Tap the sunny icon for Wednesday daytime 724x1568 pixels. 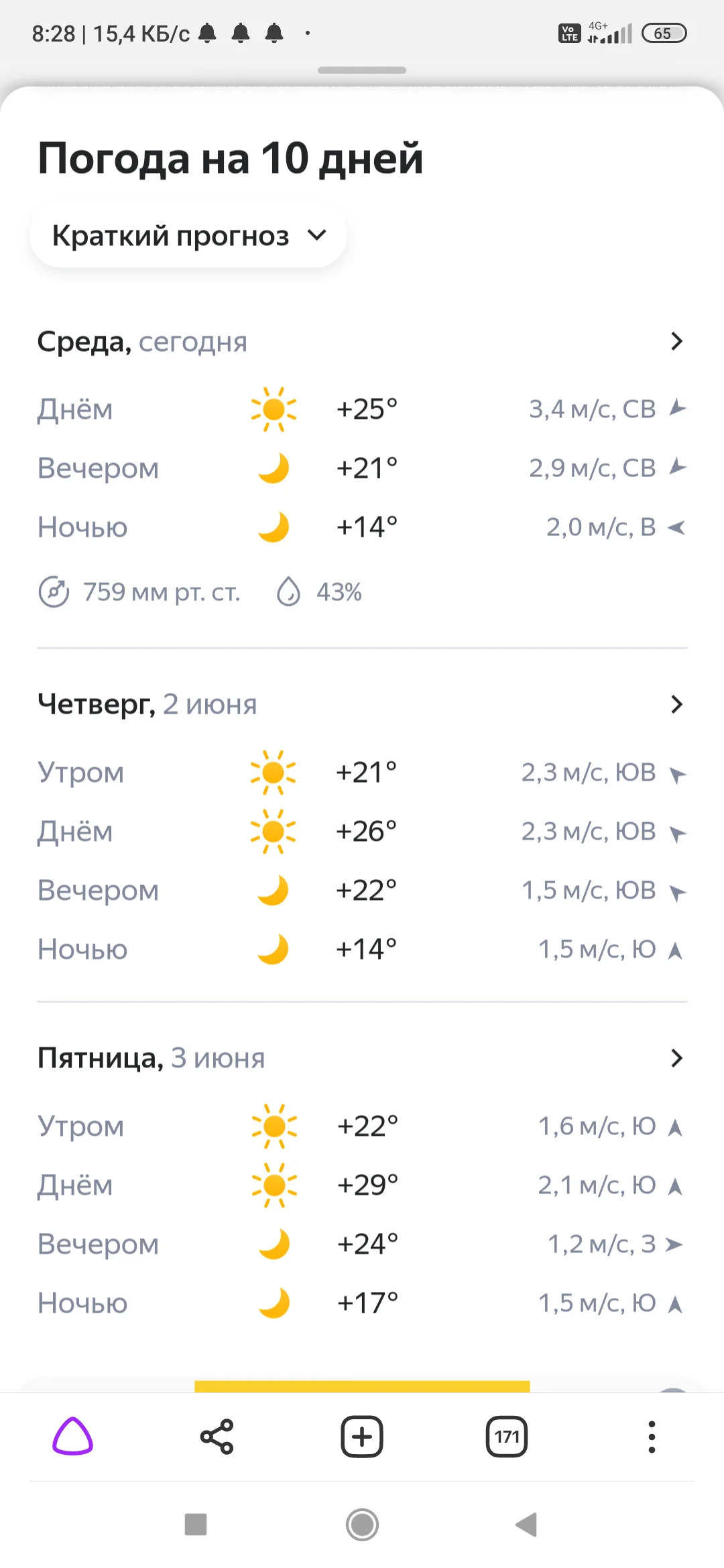click(274, 409)
